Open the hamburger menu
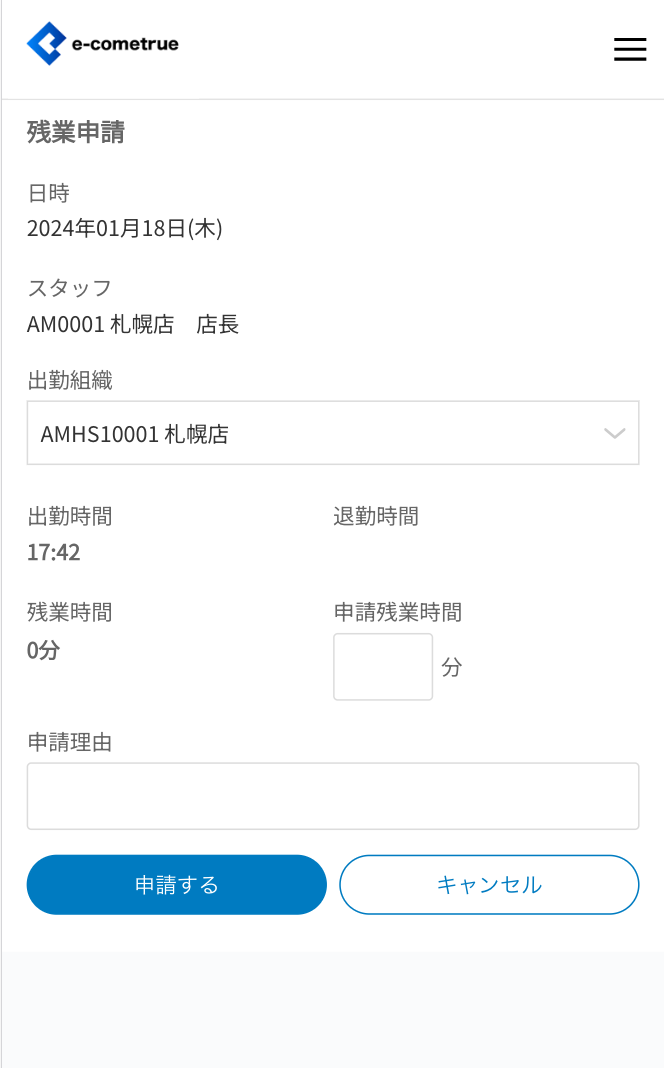 pos(629,49)
